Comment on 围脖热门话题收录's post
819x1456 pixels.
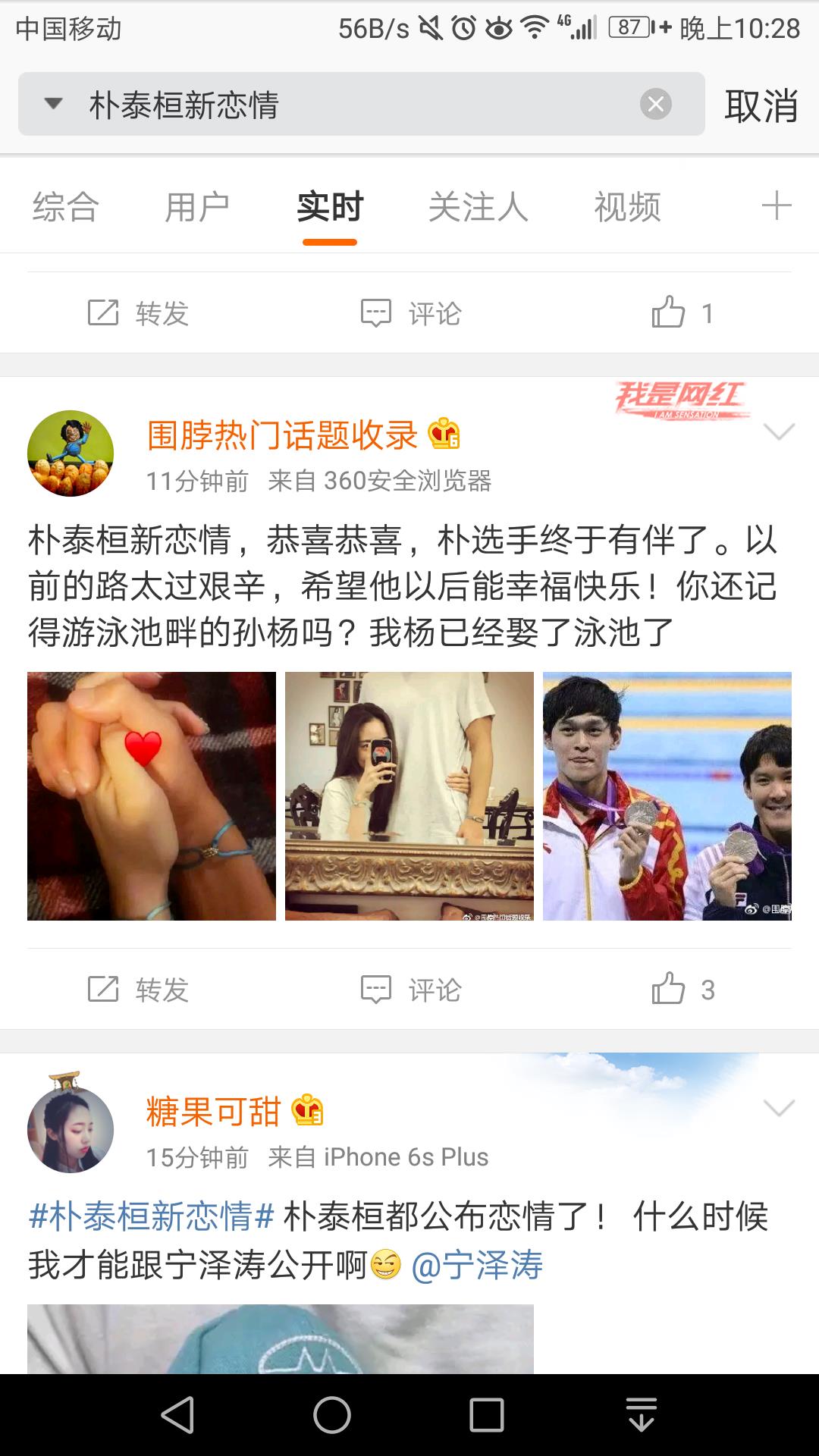pyautogui.click(x=411, y=990)
